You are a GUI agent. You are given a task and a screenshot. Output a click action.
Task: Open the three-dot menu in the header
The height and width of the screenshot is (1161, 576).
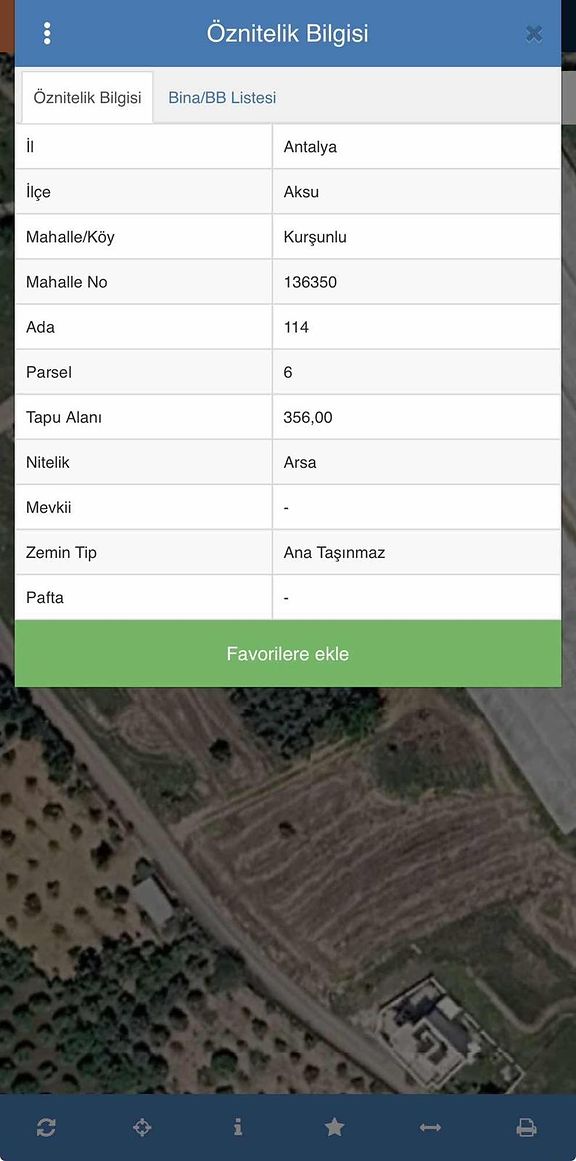click(x=47, y=33)
